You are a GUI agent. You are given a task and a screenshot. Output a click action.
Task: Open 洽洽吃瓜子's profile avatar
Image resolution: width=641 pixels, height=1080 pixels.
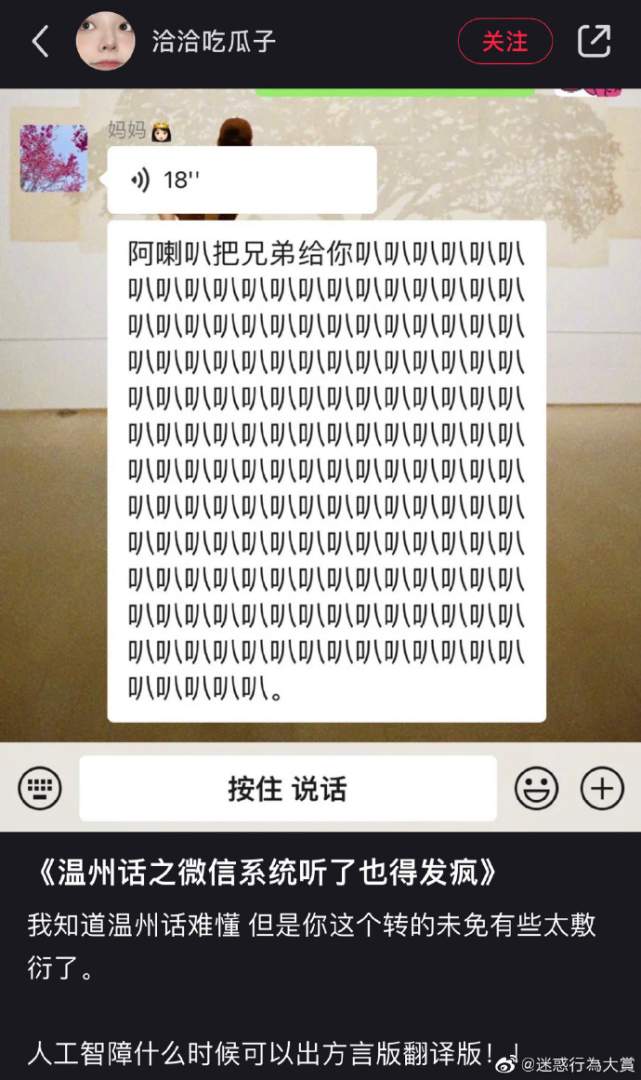(106, 41)
